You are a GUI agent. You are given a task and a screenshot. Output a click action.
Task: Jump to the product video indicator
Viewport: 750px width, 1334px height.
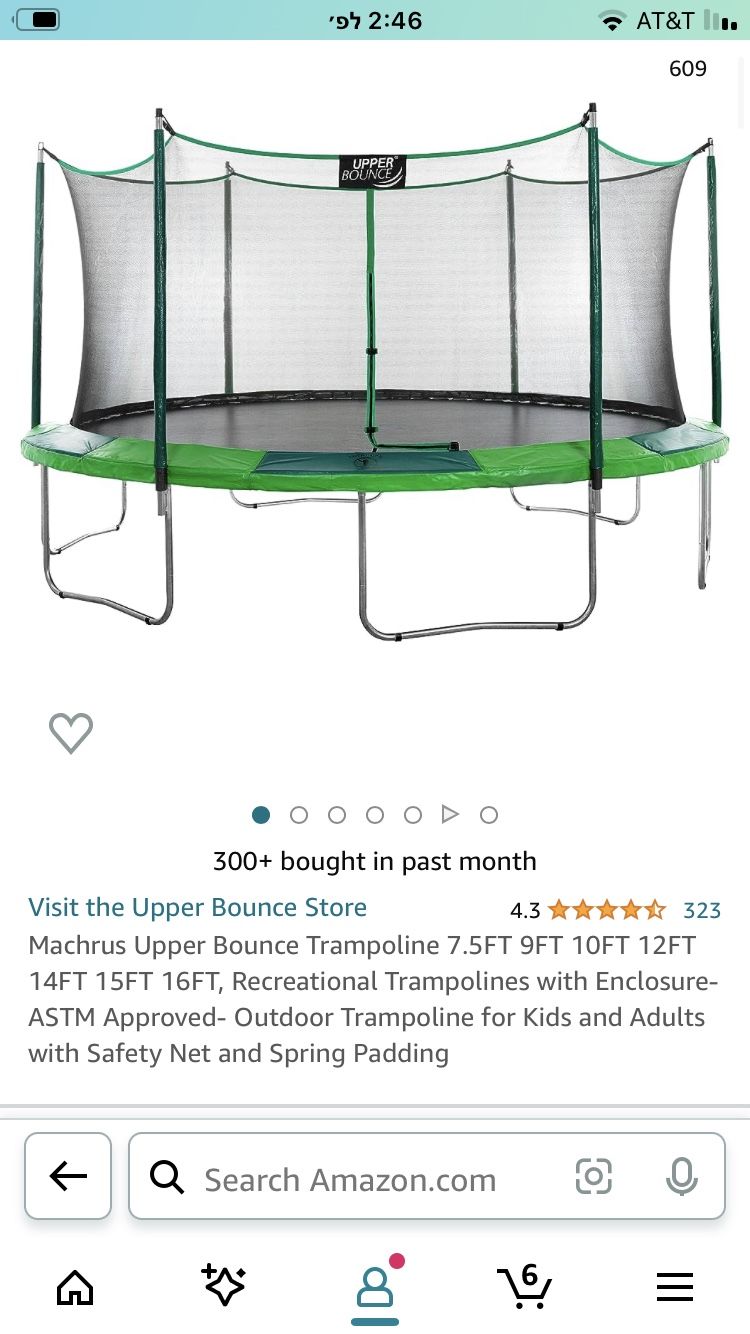(x=450, y=815)
